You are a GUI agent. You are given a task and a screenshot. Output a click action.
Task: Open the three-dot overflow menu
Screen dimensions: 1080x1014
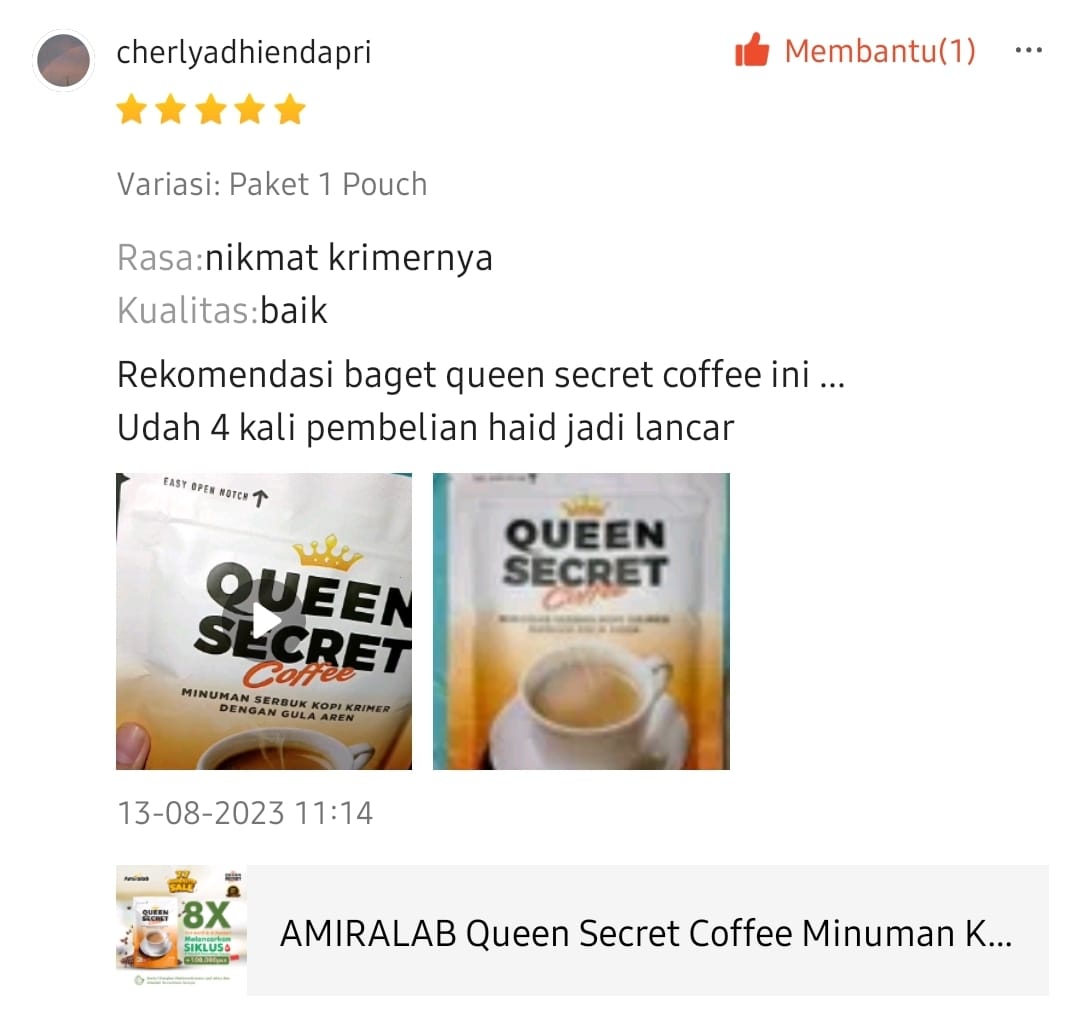click(x=1028, y=51)
